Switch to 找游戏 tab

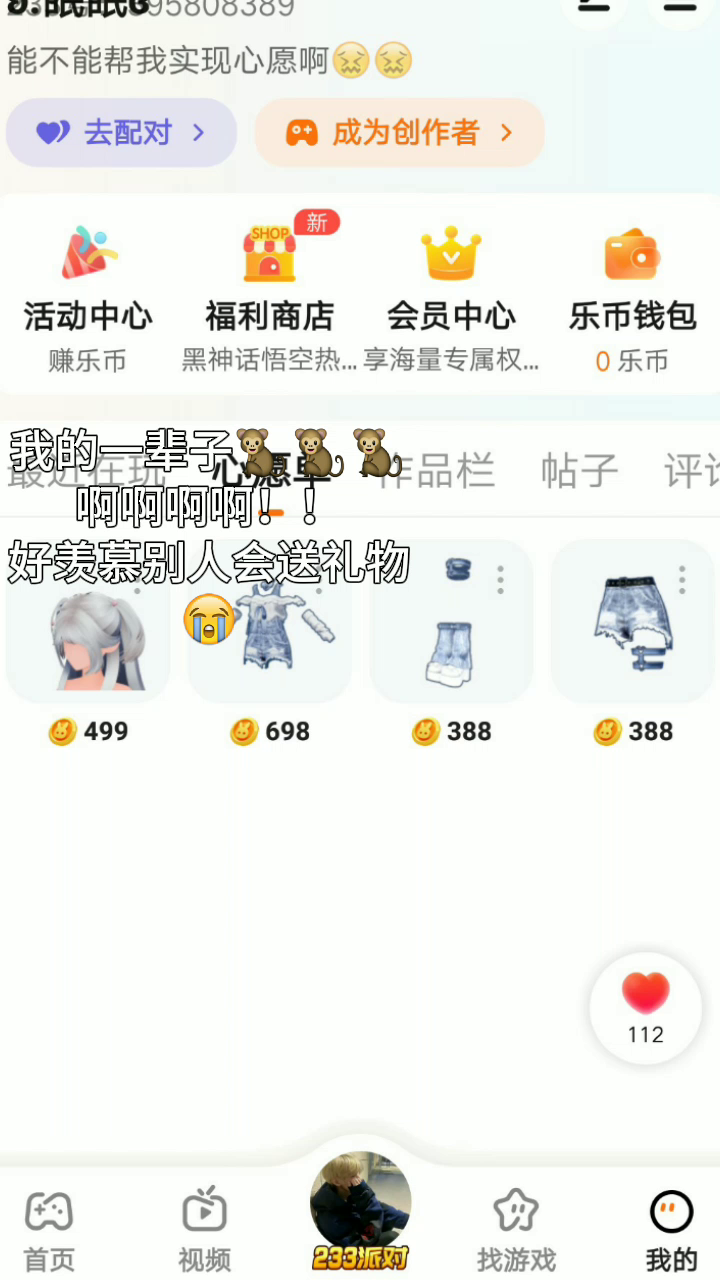point(516,1230)
